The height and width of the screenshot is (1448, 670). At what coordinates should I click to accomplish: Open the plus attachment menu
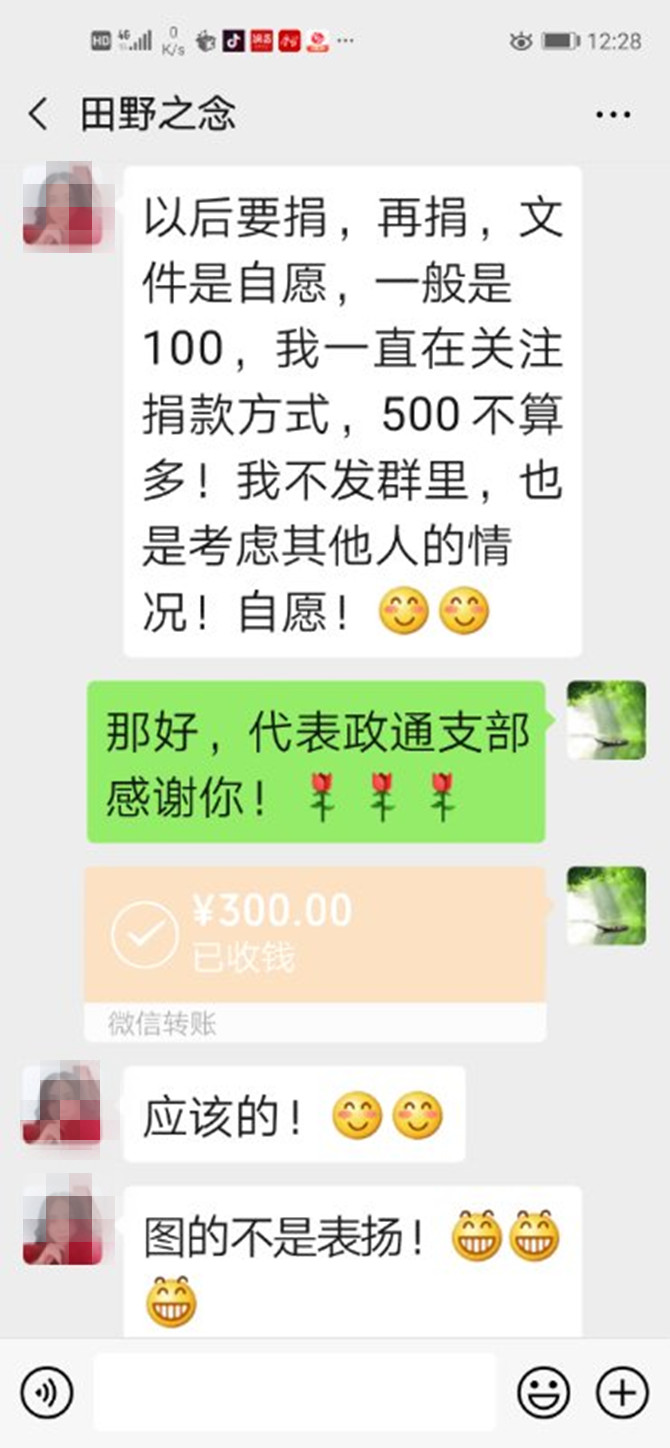coord(622,1392)
